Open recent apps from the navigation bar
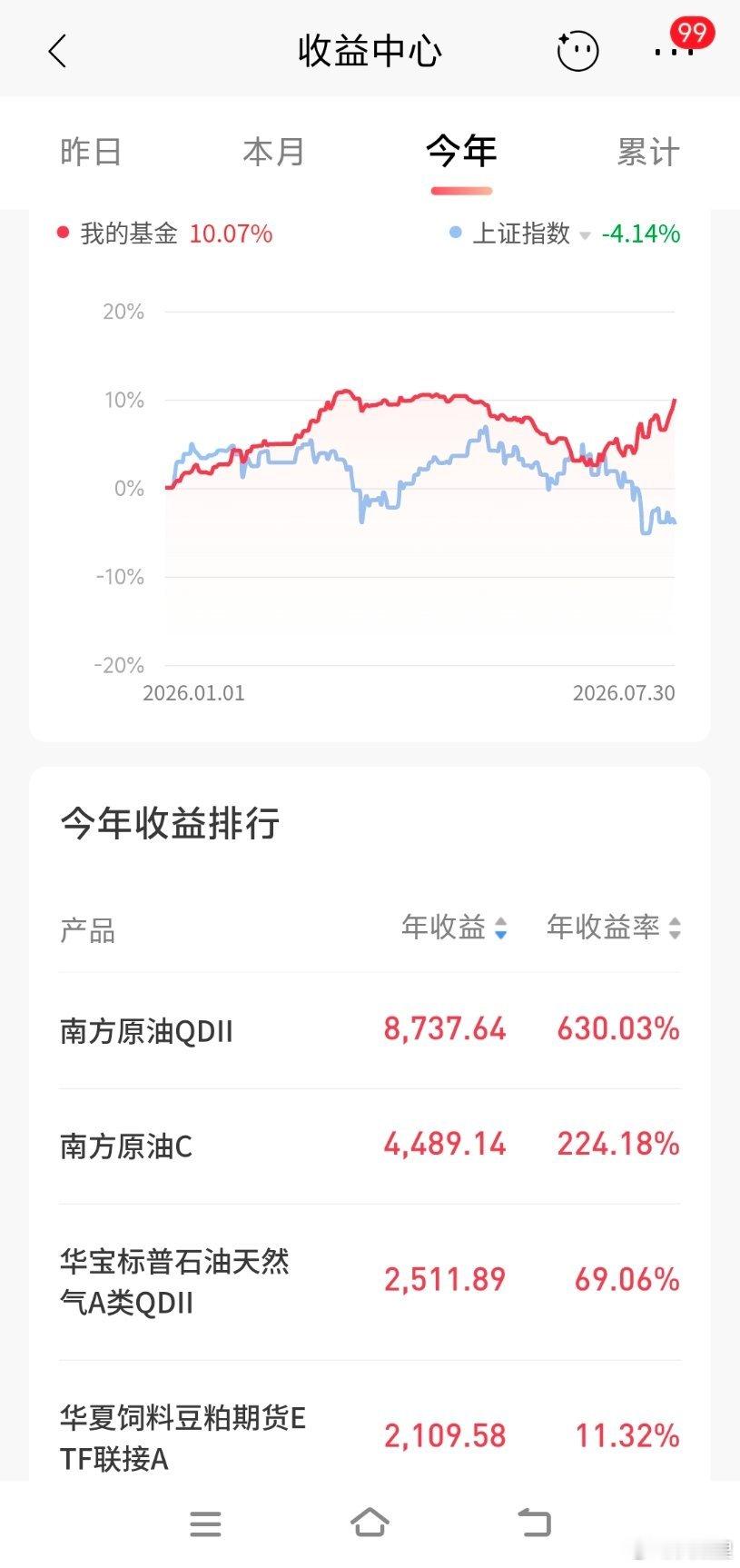The image size is (740, 1568). 206,1523
